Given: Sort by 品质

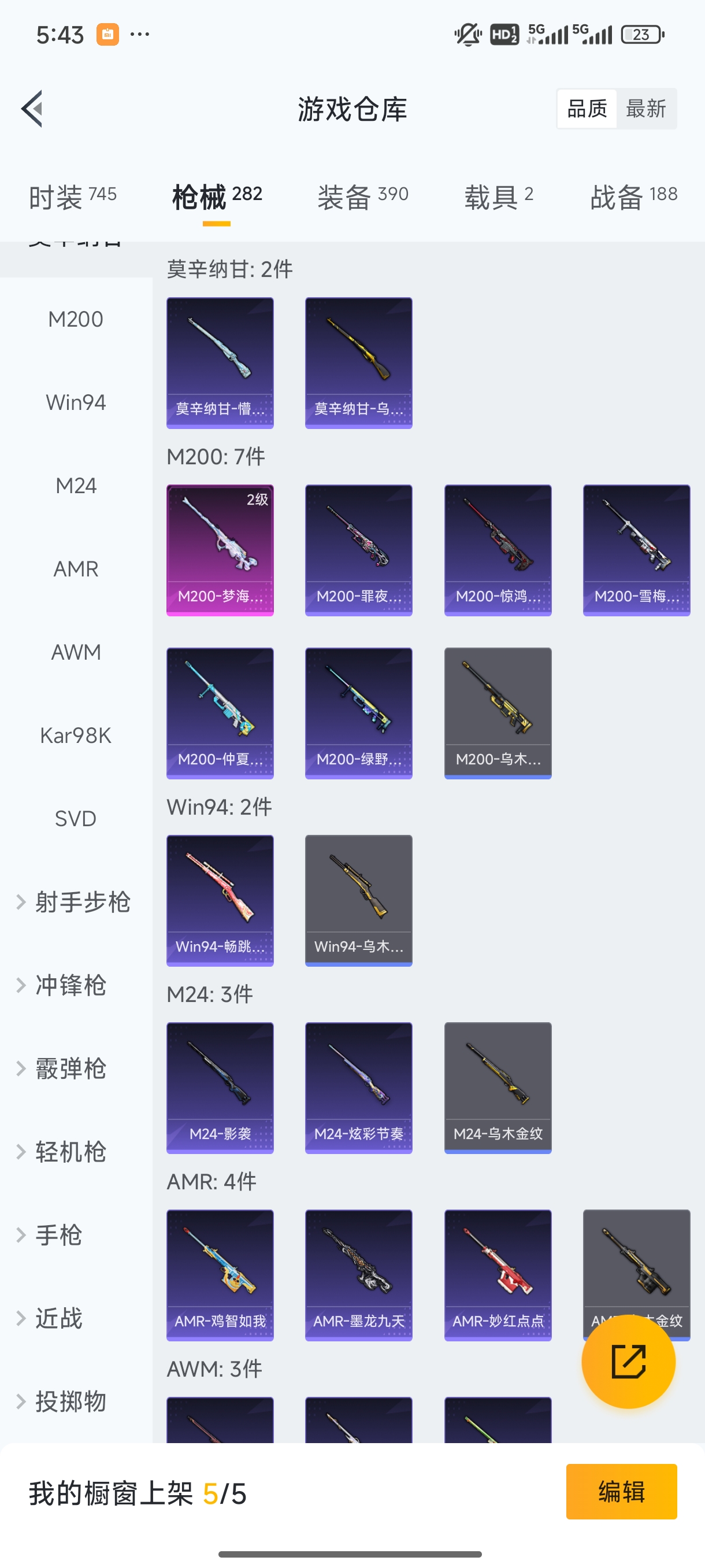Looking at the screenshot, I should [x=587, y=109].
